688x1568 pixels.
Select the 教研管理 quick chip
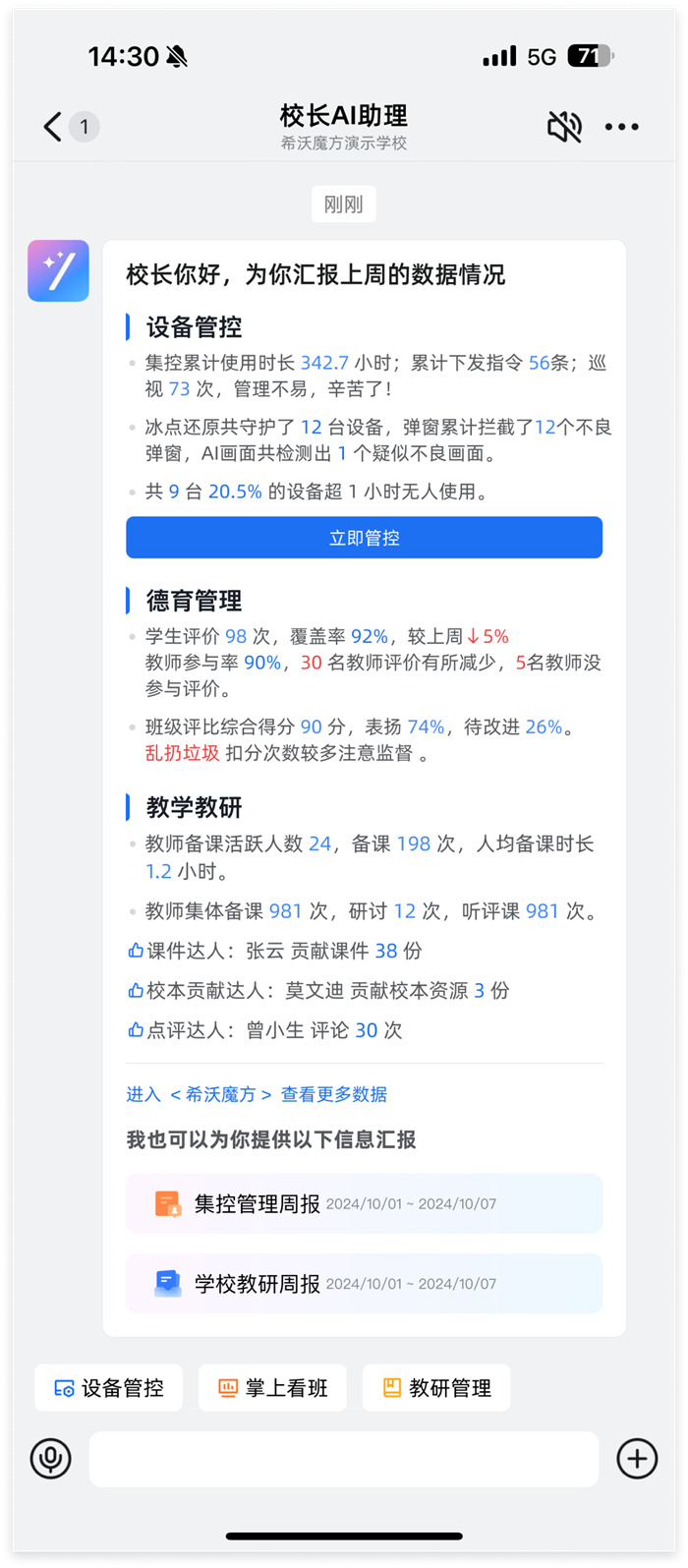click(436, 1388)
